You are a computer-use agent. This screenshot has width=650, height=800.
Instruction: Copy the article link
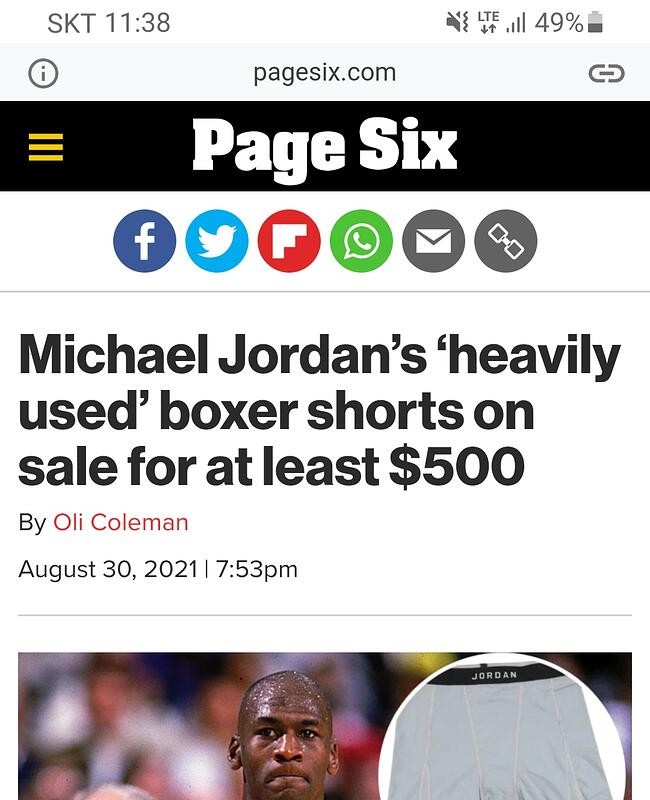[x=505, y=241]
